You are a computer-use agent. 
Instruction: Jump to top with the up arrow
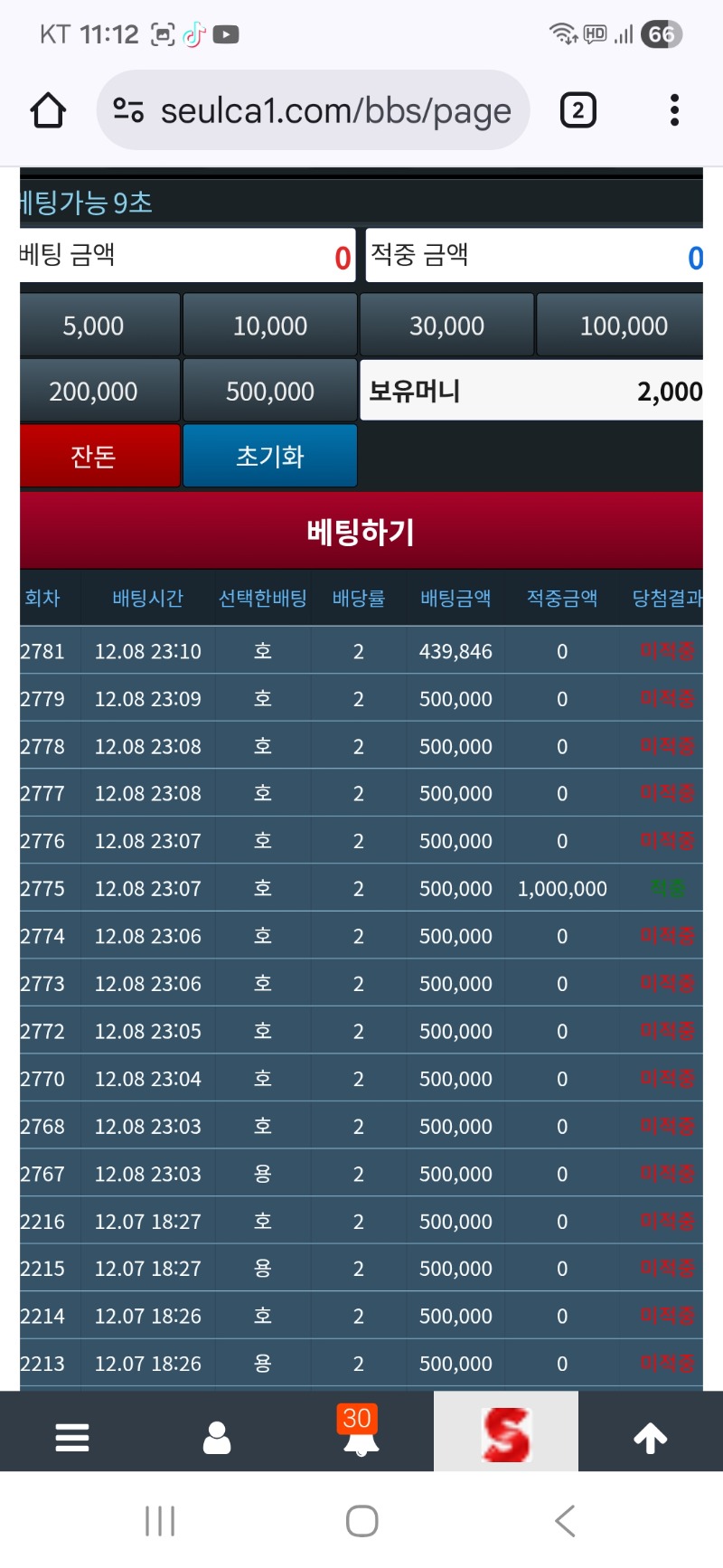pos(650,1437)
